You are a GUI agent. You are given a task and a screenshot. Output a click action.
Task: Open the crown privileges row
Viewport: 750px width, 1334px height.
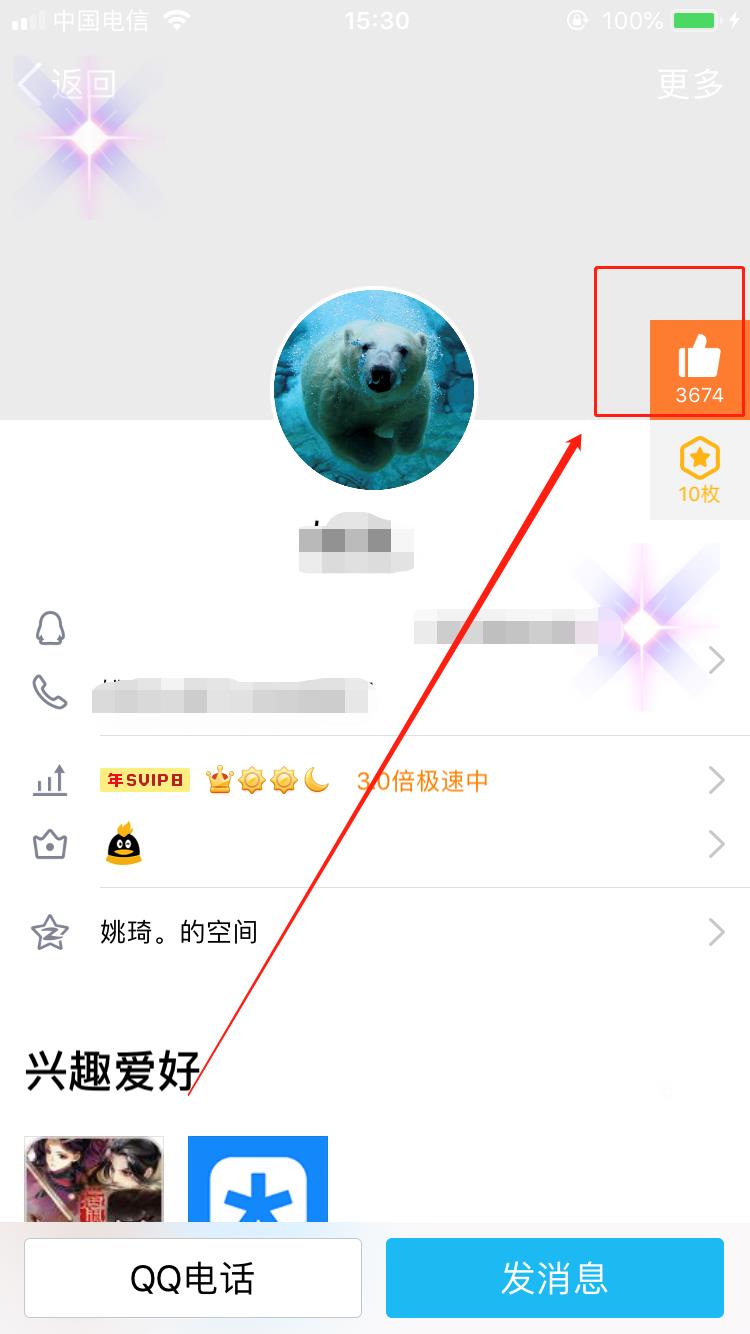pyautogui.click(x=375, y=846)
